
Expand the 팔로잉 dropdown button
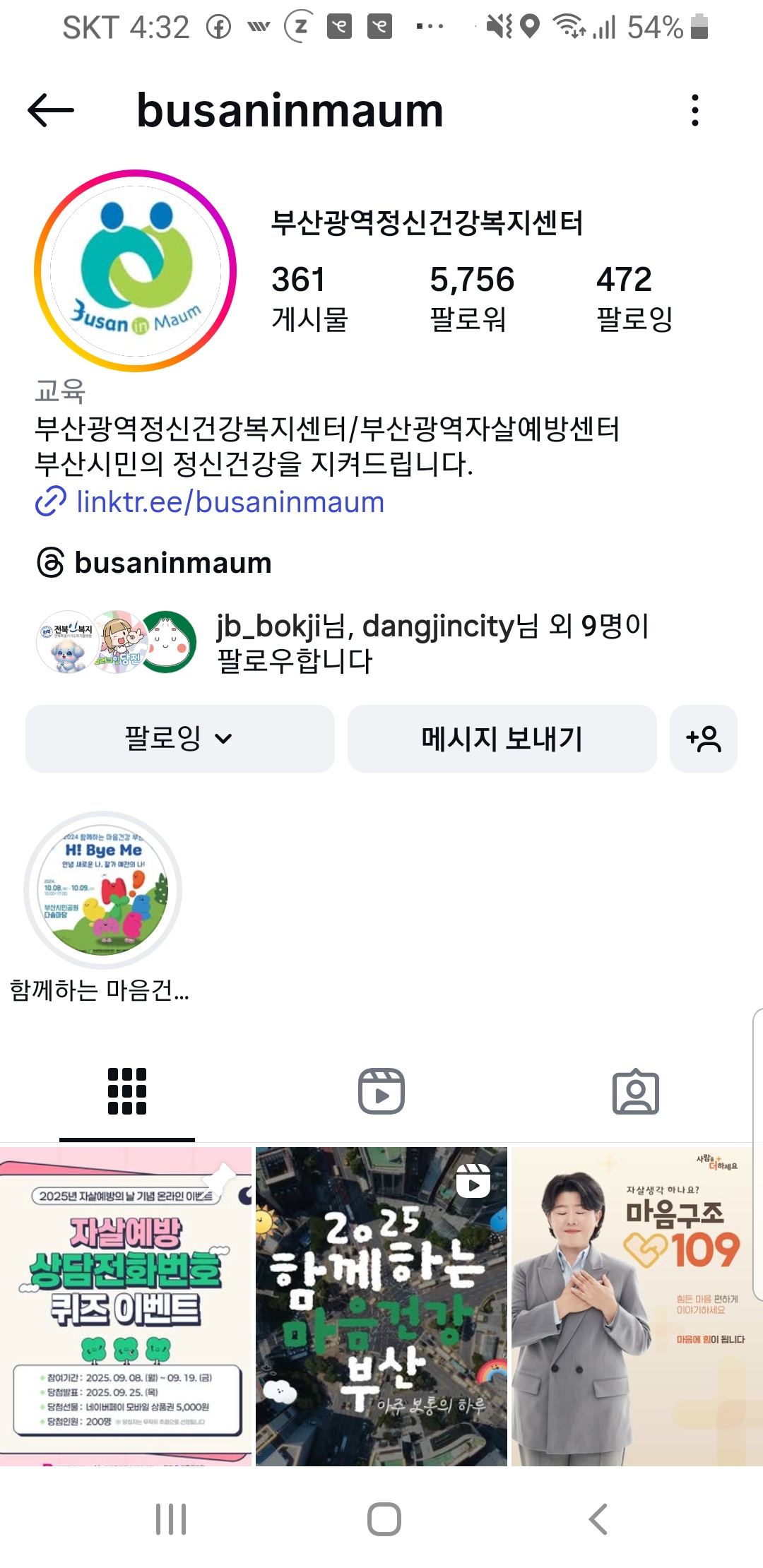pos(179,739)
